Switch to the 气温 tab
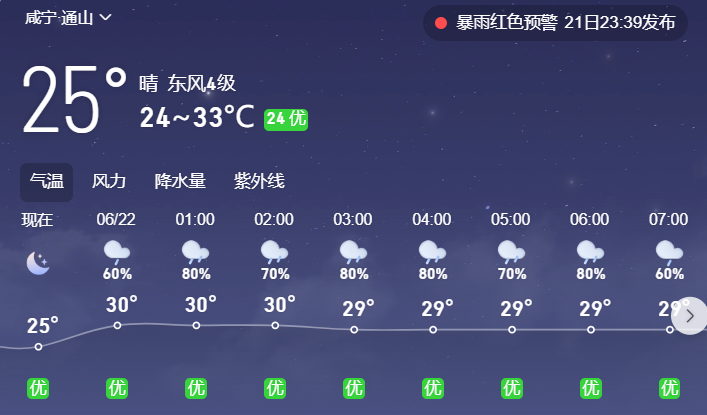 click(x=47, y=181)
